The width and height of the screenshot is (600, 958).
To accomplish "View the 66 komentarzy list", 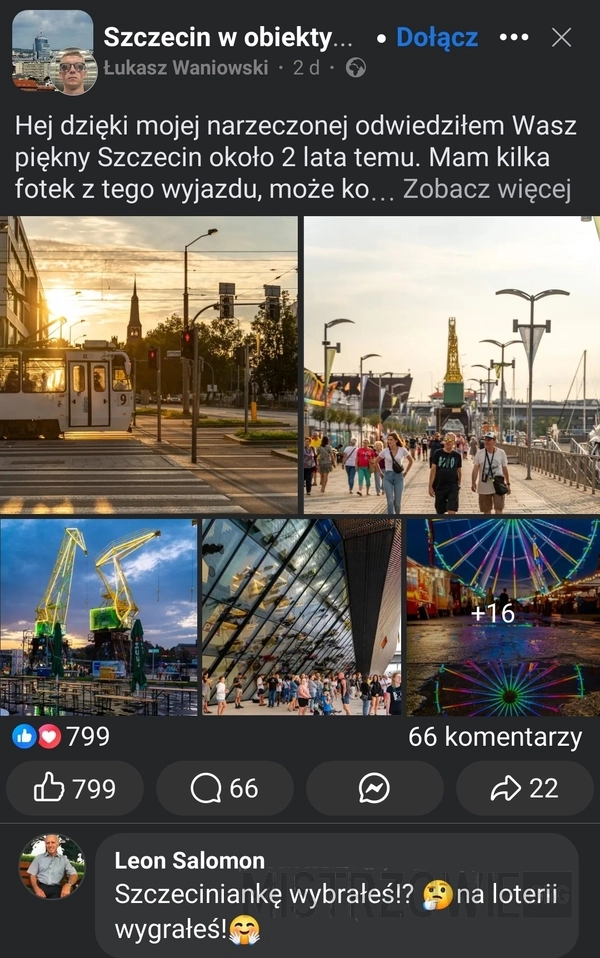I will pyautogui.click(x=494, y=738).
